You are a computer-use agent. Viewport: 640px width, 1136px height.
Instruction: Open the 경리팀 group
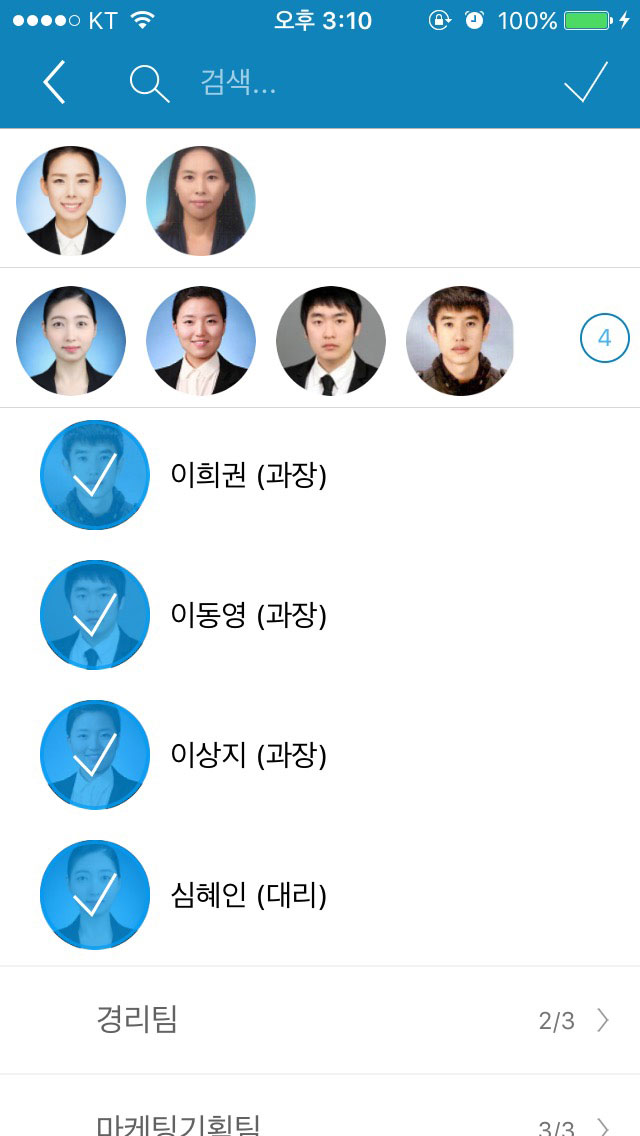point(320,1020)
